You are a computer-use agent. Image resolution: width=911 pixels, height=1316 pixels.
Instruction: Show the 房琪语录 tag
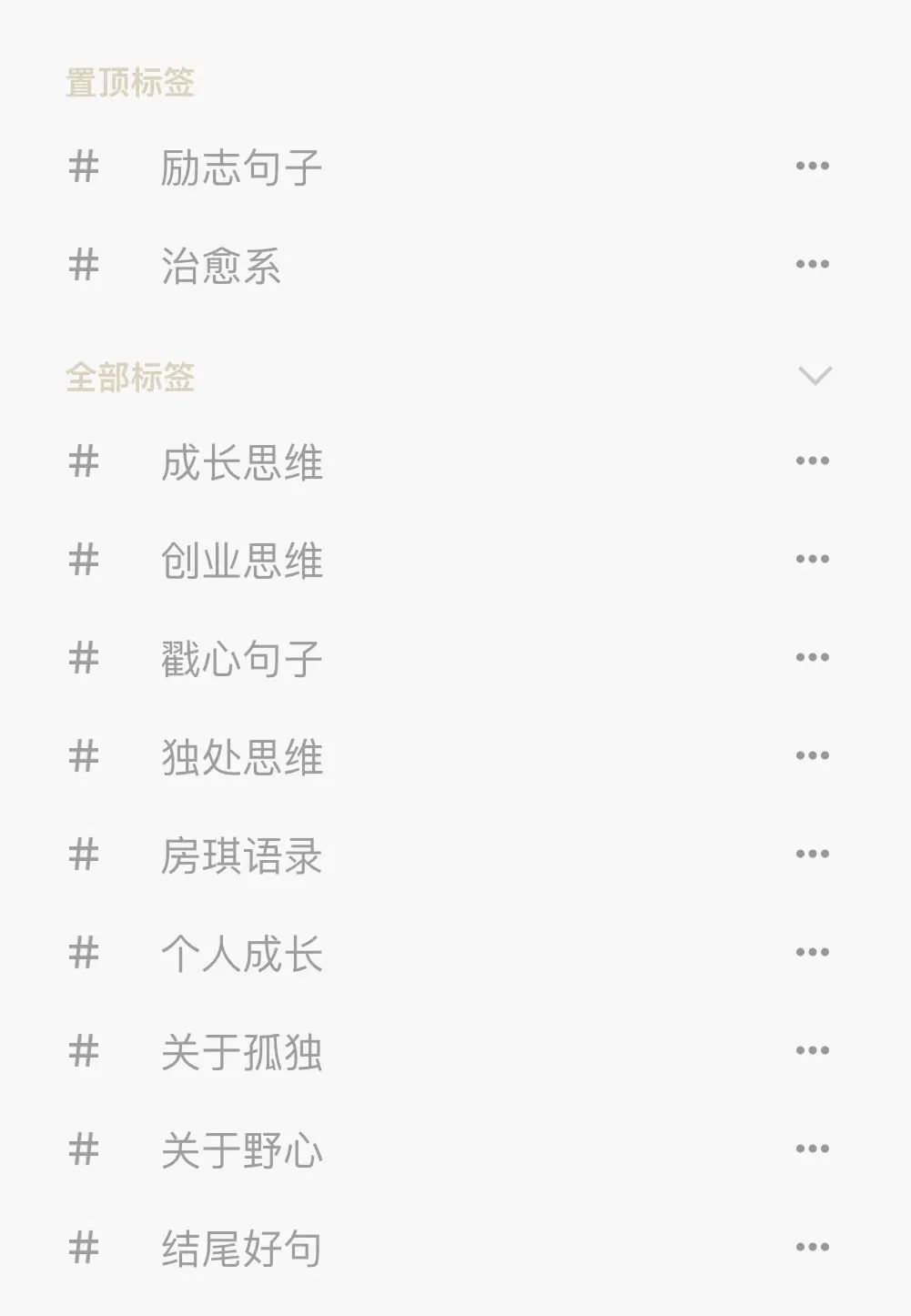[x=241, y=855]
